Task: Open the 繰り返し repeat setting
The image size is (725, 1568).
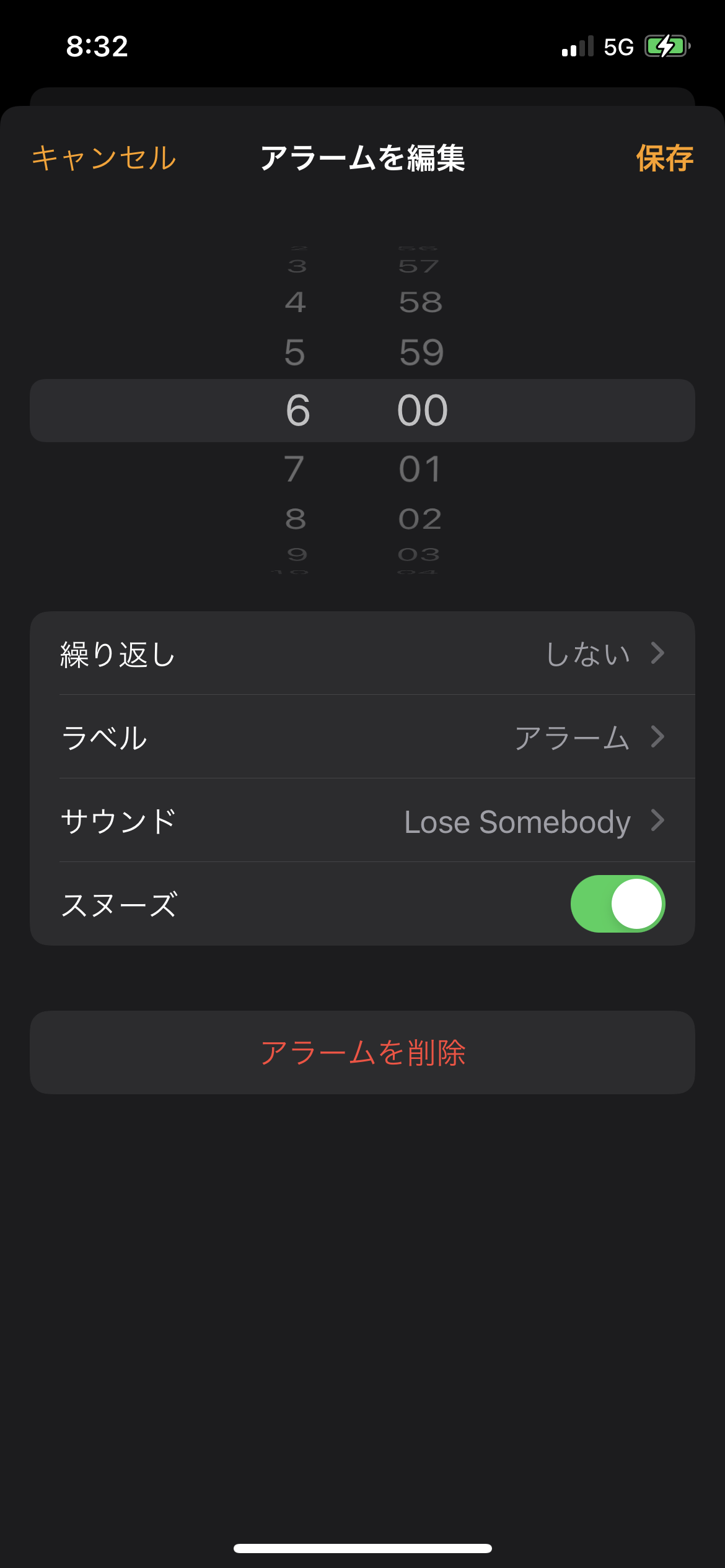Action: [362, 653]
